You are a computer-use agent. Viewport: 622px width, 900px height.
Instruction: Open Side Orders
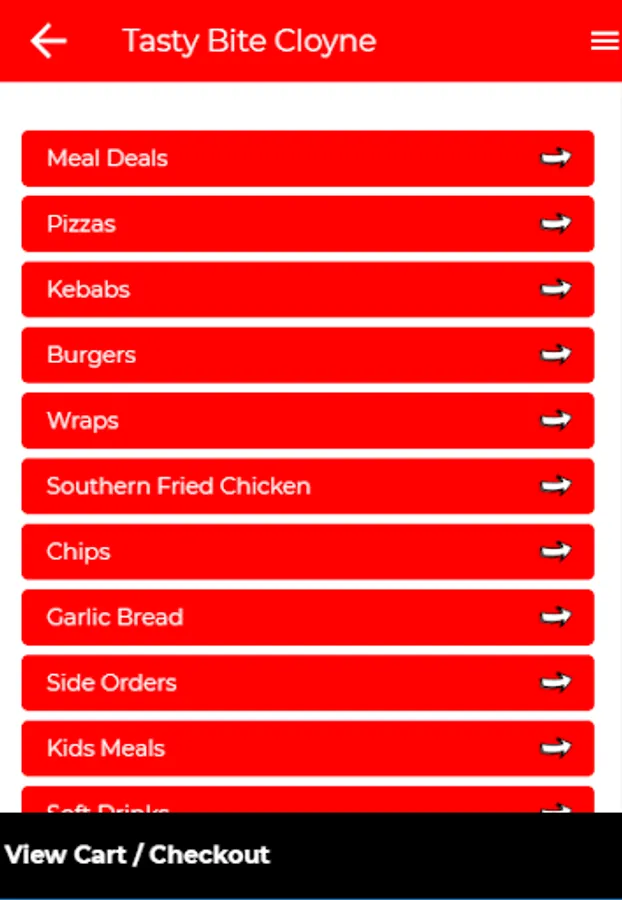pyautogui.click(x=308, y=682)
